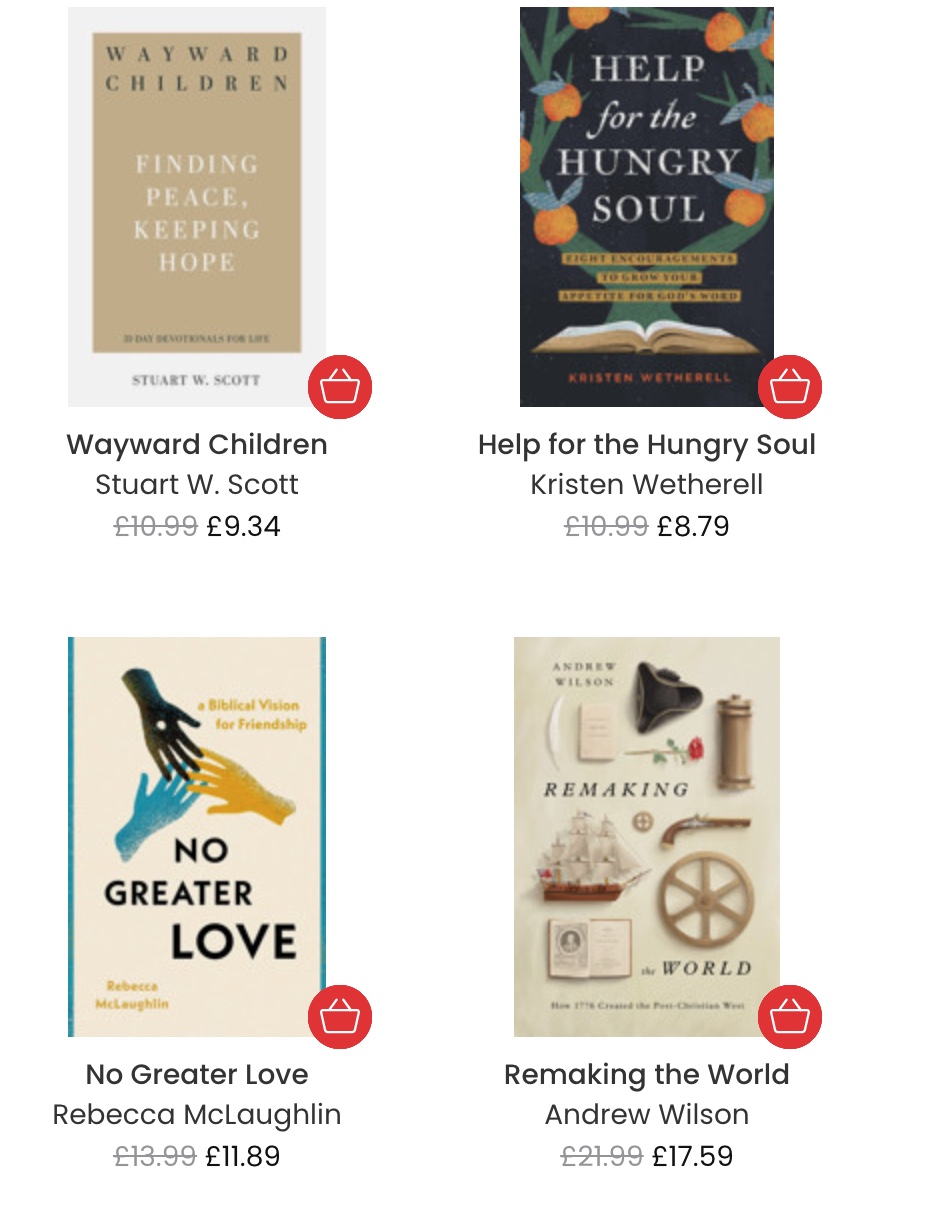Add Help for the Hungry Soul to basket
This screenshot has height=1216, width=934.
[x=790, y=386]
